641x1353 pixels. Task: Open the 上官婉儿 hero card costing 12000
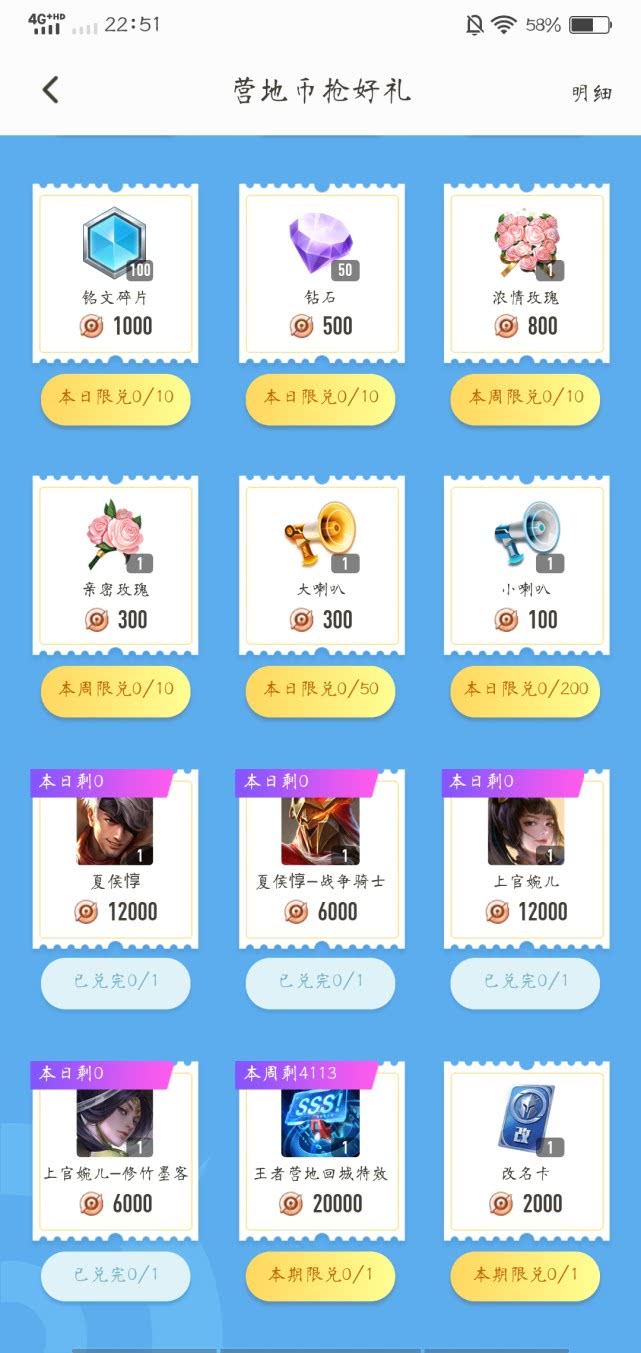(x=527, y=858)
